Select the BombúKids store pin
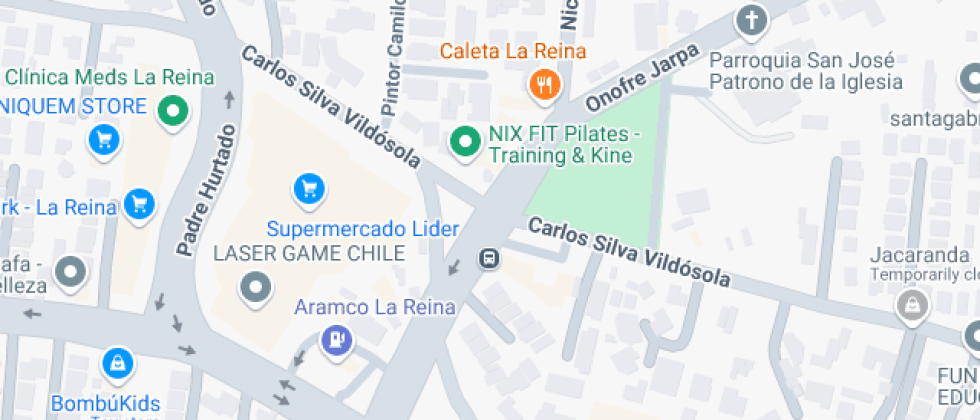 118,363
